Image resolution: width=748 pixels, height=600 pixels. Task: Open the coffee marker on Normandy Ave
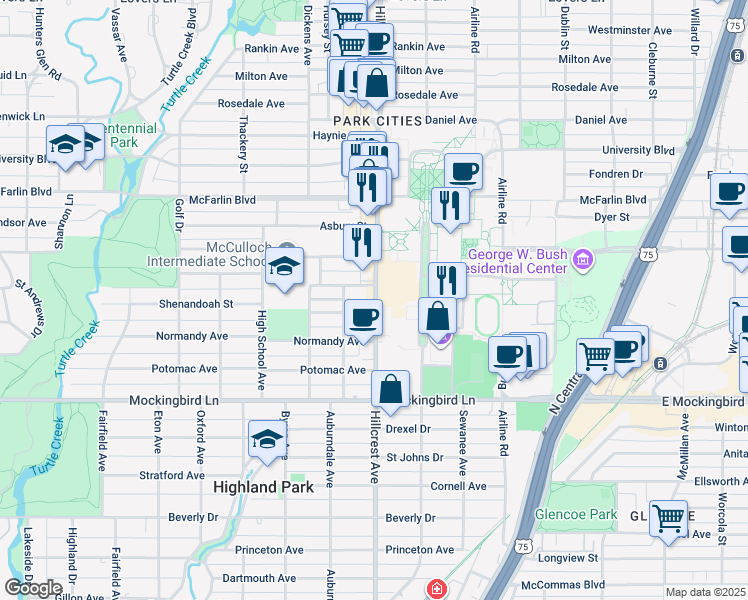point(363,319)
